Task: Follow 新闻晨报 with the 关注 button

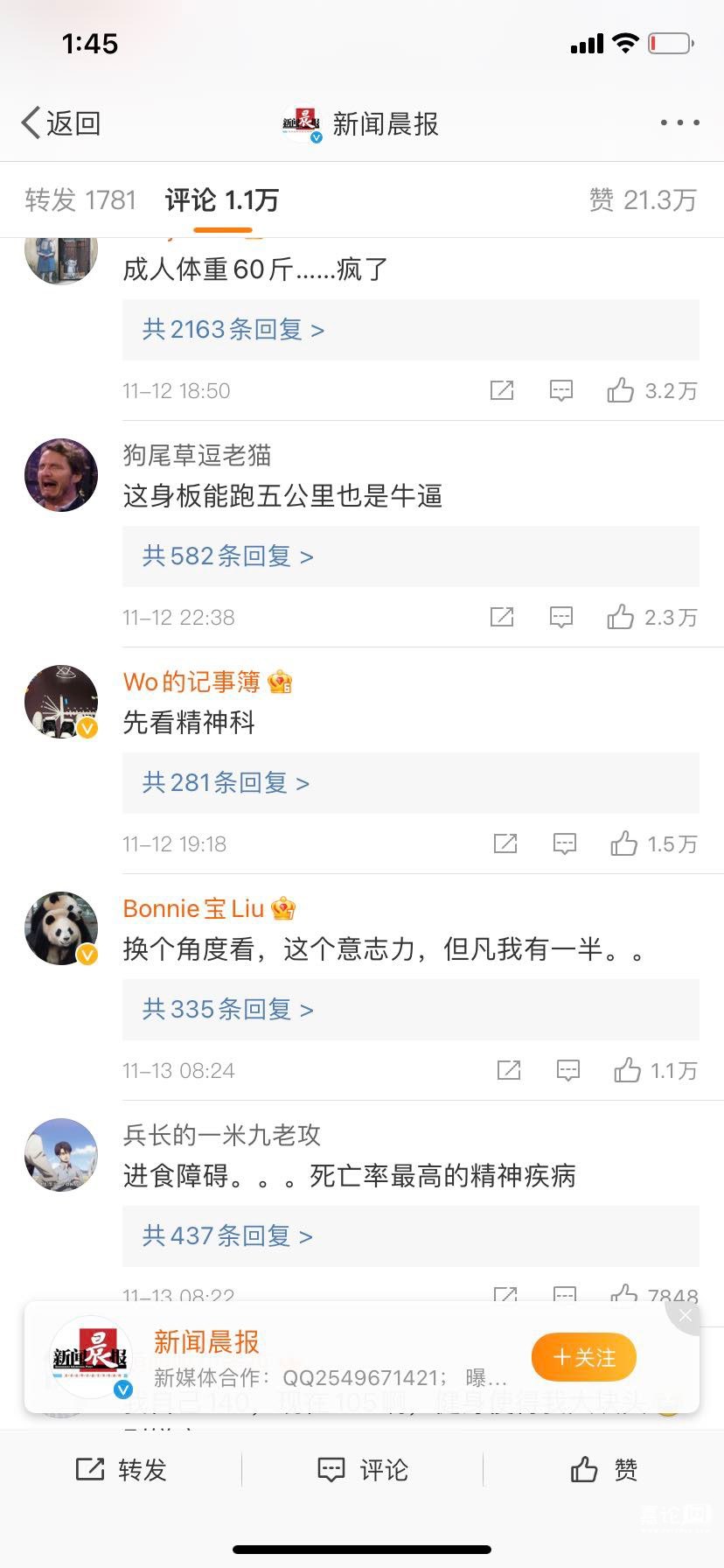Action: point(583,1357)
